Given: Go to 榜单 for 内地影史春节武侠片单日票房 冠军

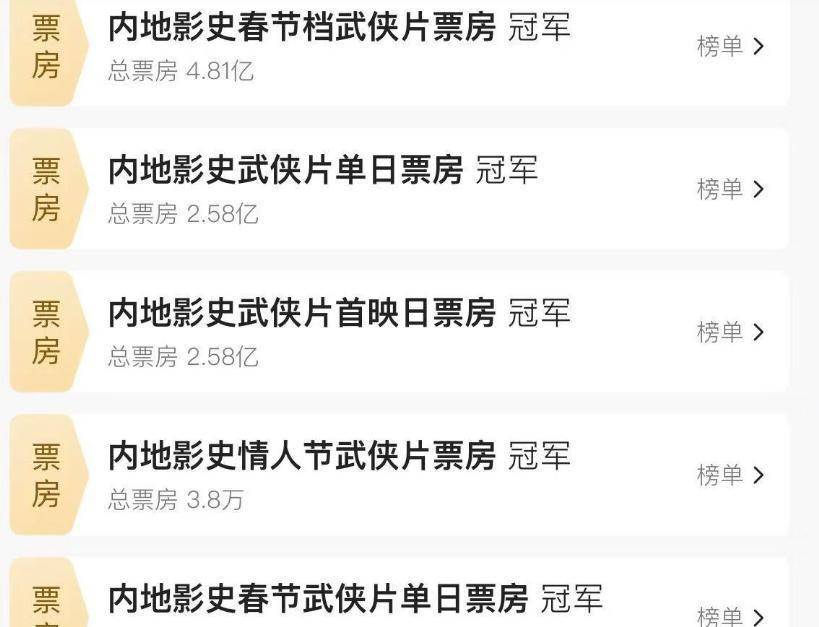Looking at the screenshot, I should click(x=730, y=616).
